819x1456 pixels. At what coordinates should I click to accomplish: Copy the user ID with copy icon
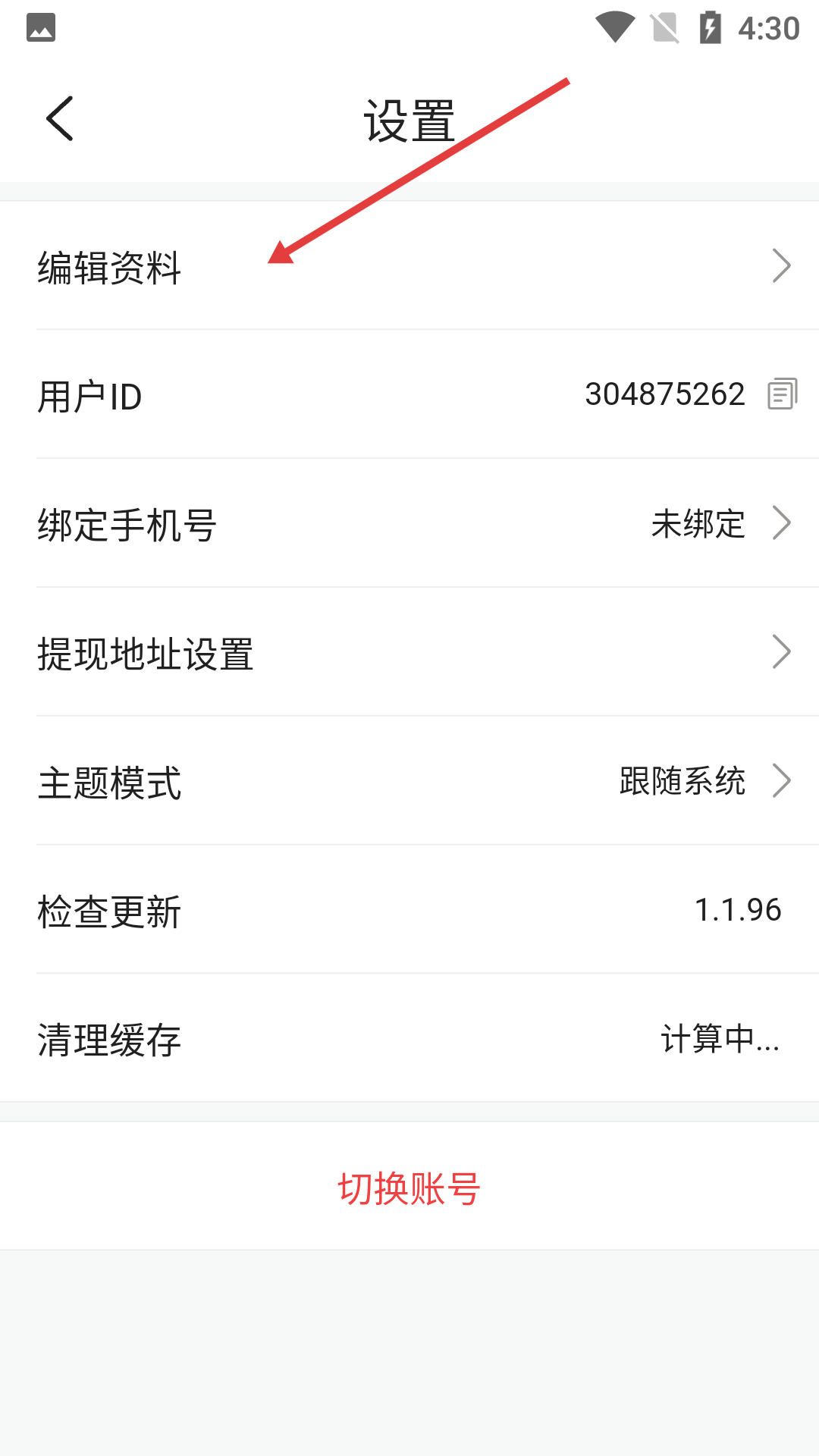[x=782, y=394]
